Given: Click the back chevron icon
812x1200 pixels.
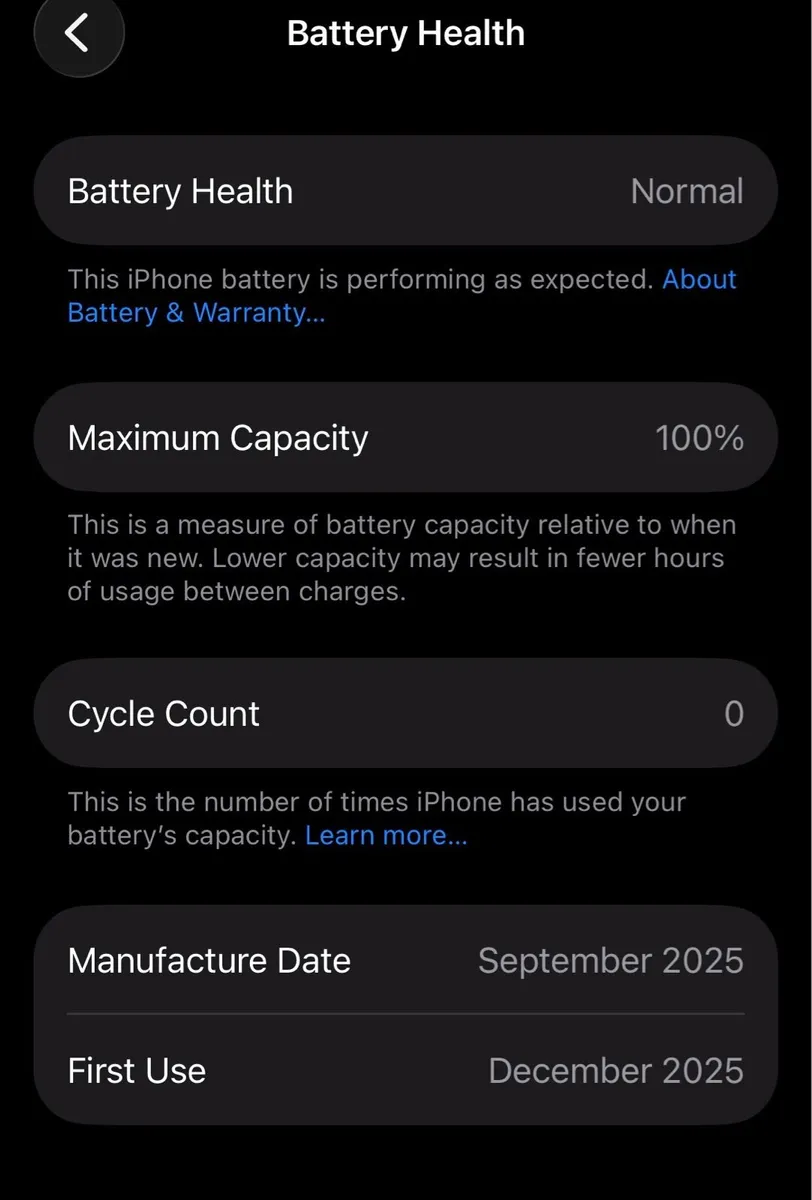Looking at the screenshot, I should (x=79, y=33).
